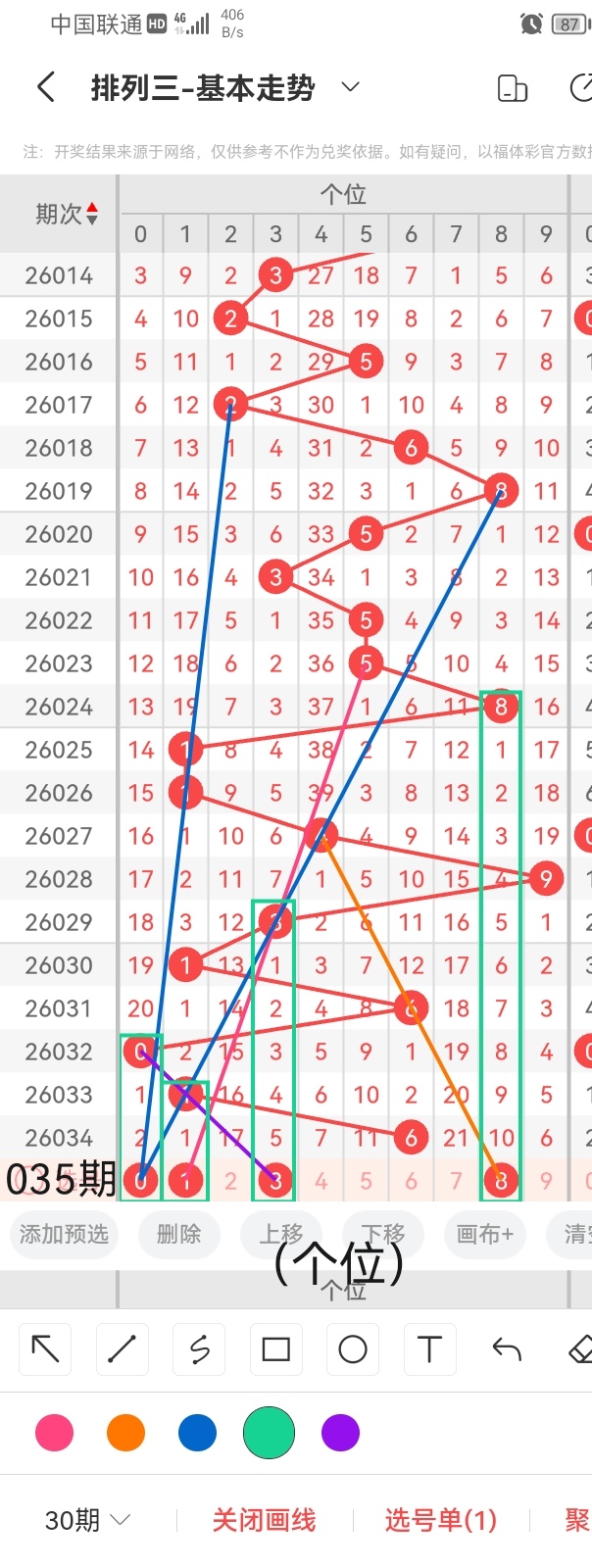
Task: Pick the pink color swatch
Action: point(54,1433)
